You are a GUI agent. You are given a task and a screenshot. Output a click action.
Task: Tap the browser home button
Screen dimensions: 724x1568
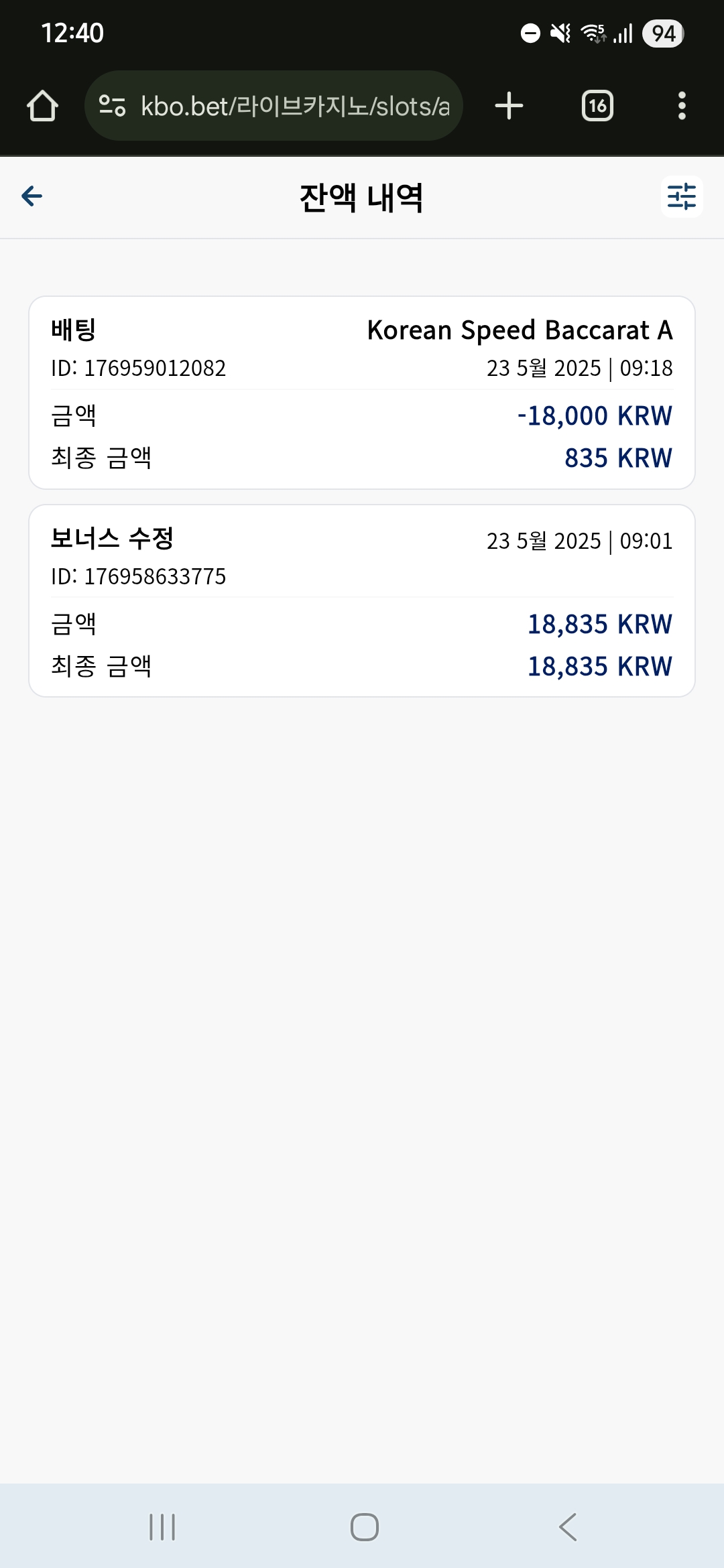click(42, 106)
